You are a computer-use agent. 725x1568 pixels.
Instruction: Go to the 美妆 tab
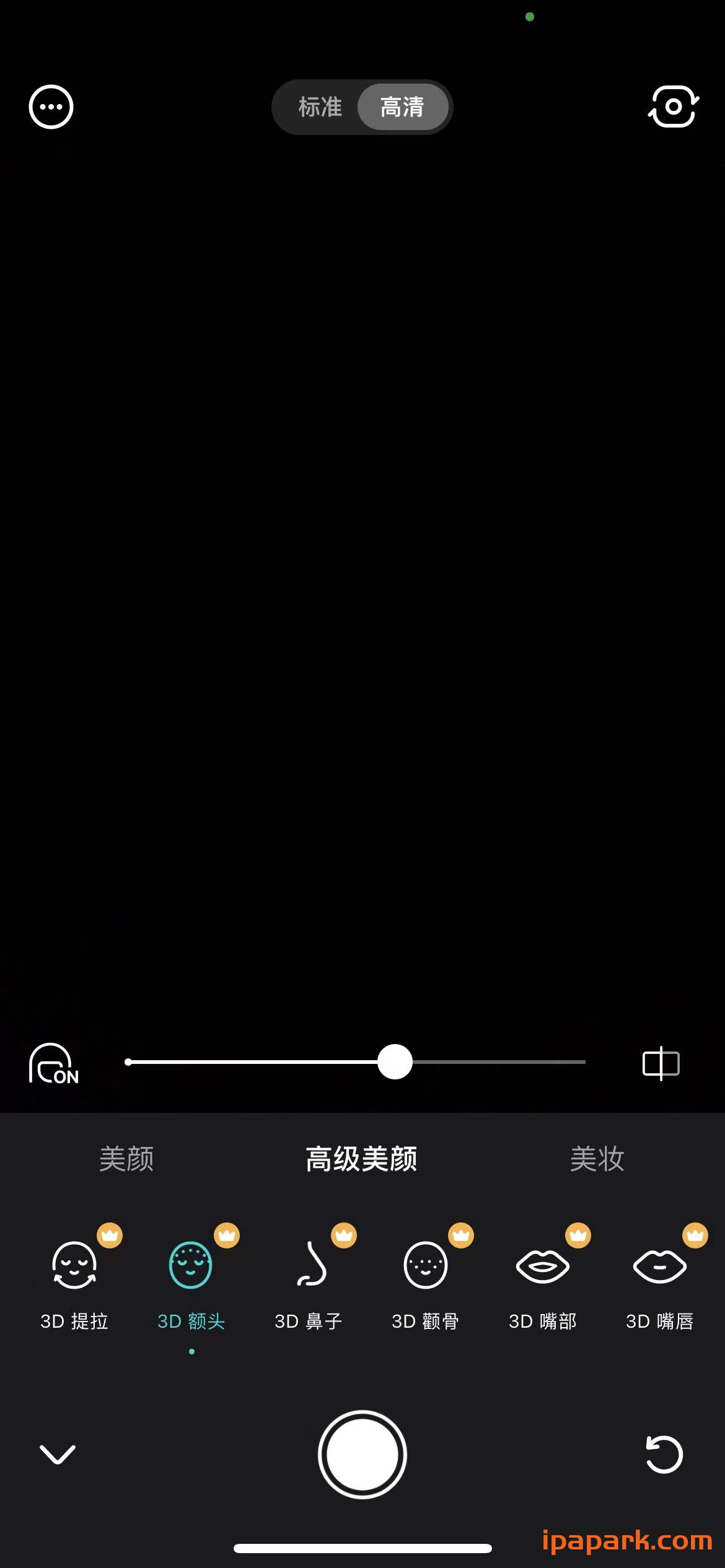pyautogui.click(x=597, y=1159)
